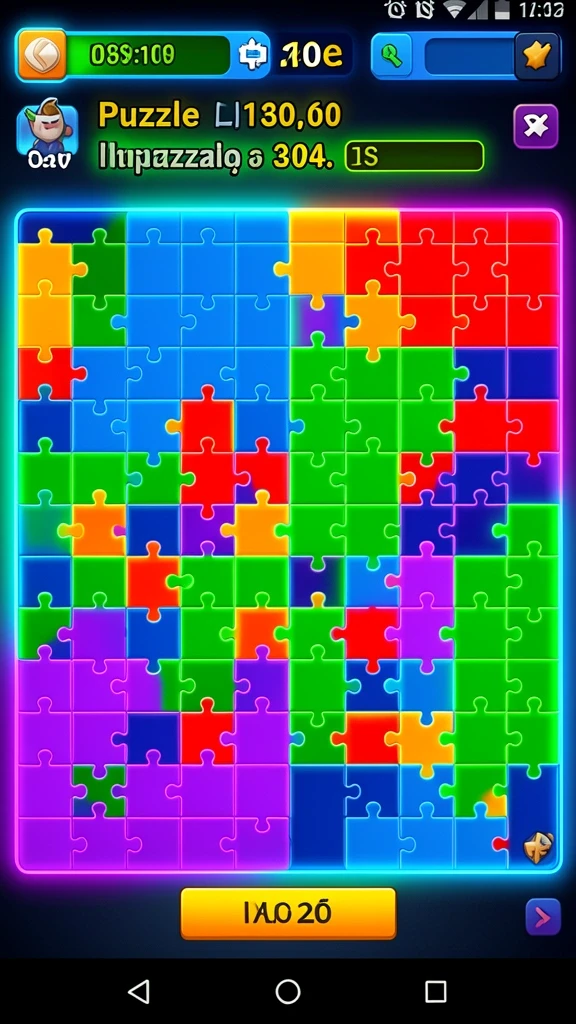Tap the orange back button at top left
The height and width of the screenshot is (1024, 576).
point(42,55)
